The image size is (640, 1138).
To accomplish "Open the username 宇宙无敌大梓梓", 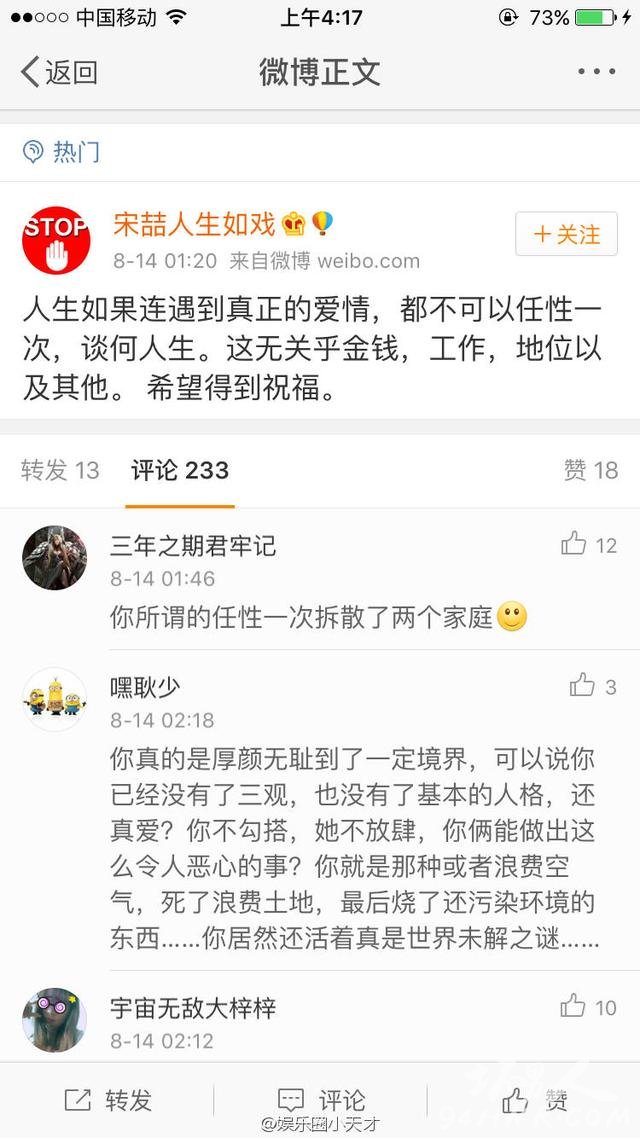I will pyautogui.click(x=193, y=1007).
